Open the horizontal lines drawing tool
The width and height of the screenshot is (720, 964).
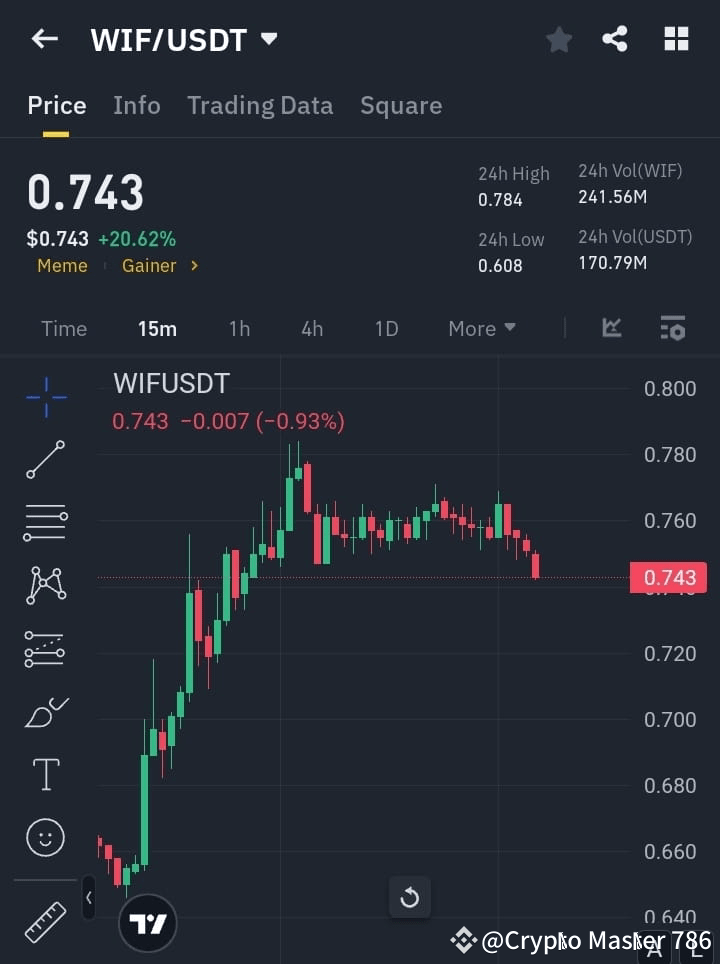45,523
